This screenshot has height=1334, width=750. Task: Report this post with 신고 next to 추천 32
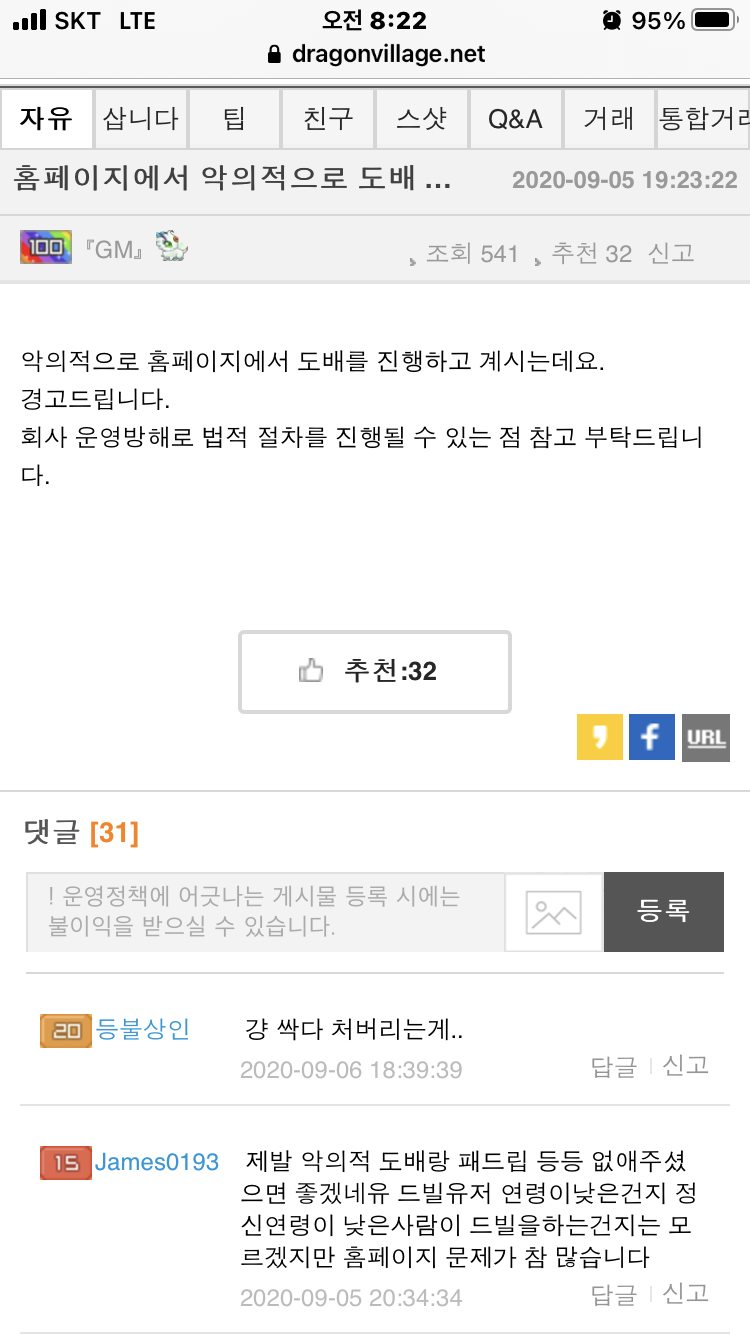[670, 253]
